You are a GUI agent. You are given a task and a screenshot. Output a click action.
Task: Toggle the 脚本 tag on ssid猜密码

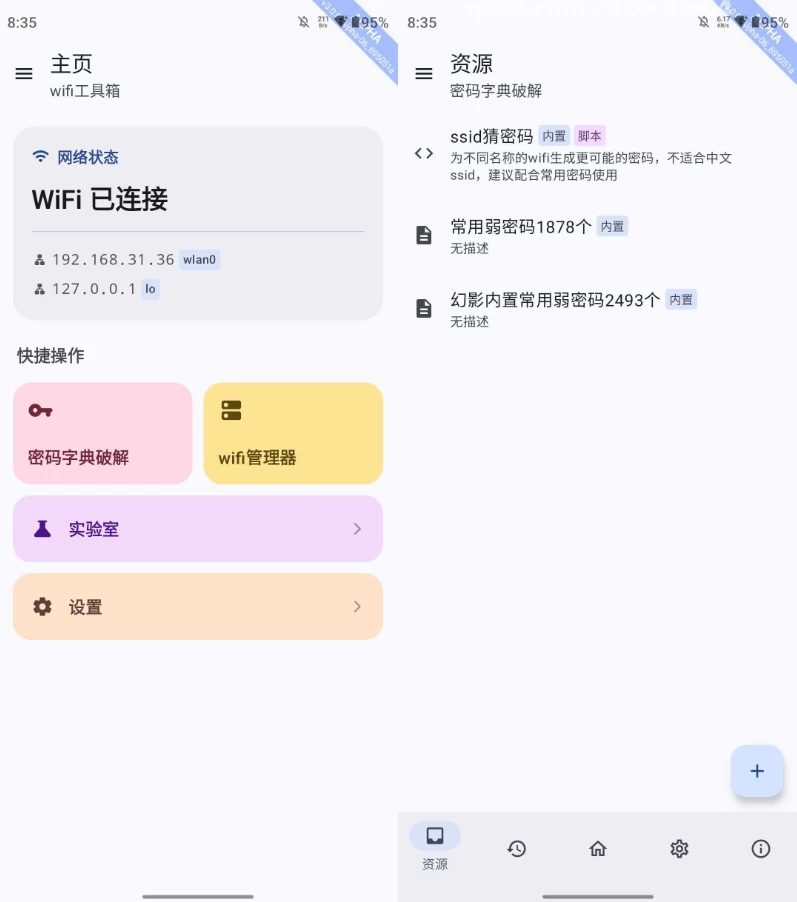coord(591,135)
